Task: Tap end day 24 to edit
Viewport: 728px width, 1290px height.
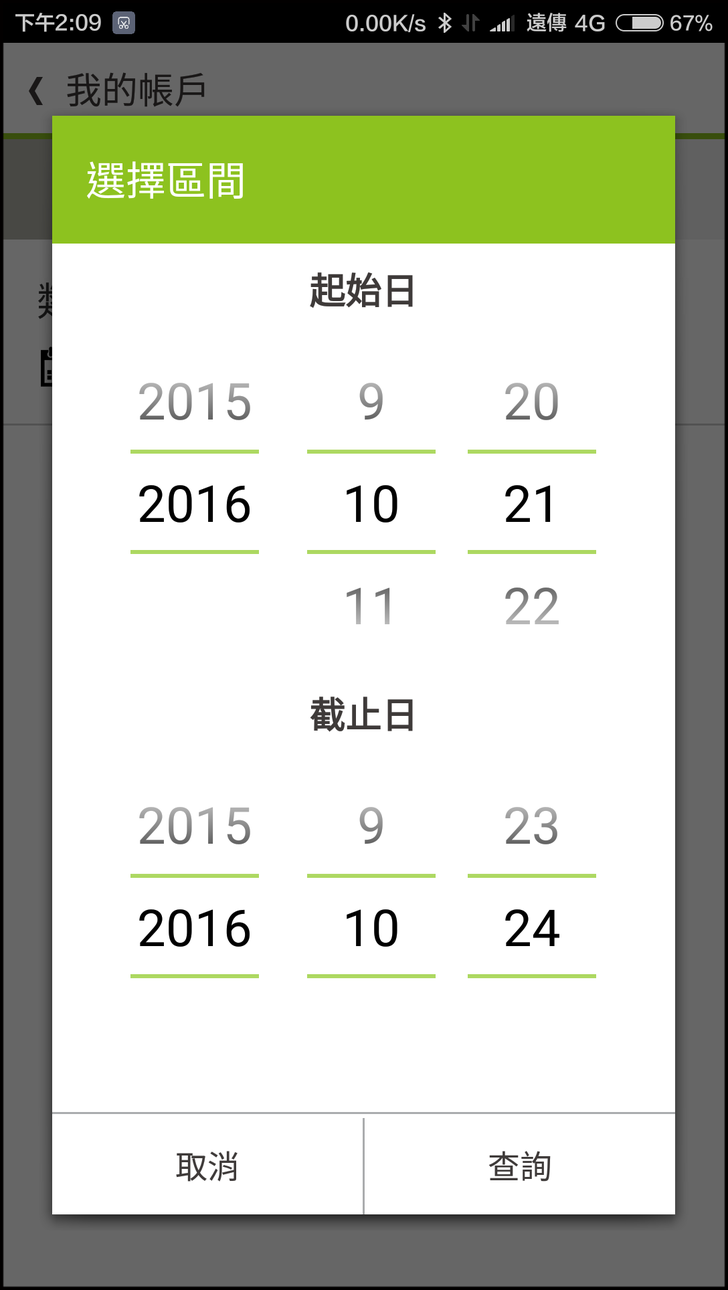Action: coord(531,928)
